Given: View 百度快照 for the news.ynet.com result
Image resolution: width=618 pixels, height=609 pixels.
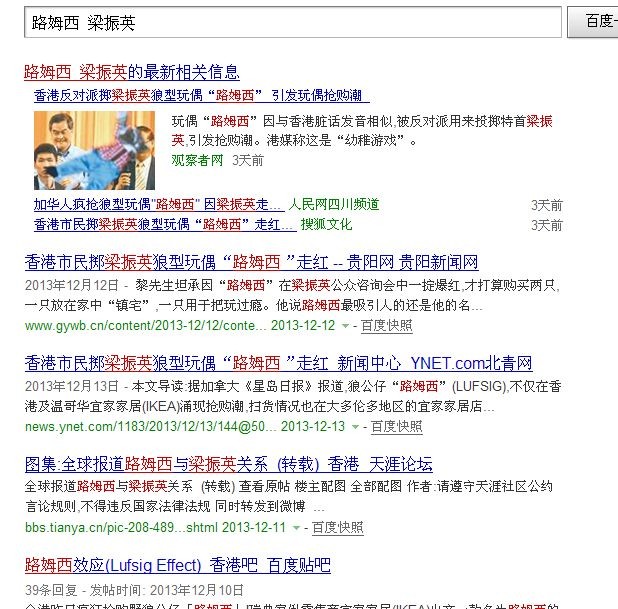Looking at the screenshot, I should pos(397,426).
